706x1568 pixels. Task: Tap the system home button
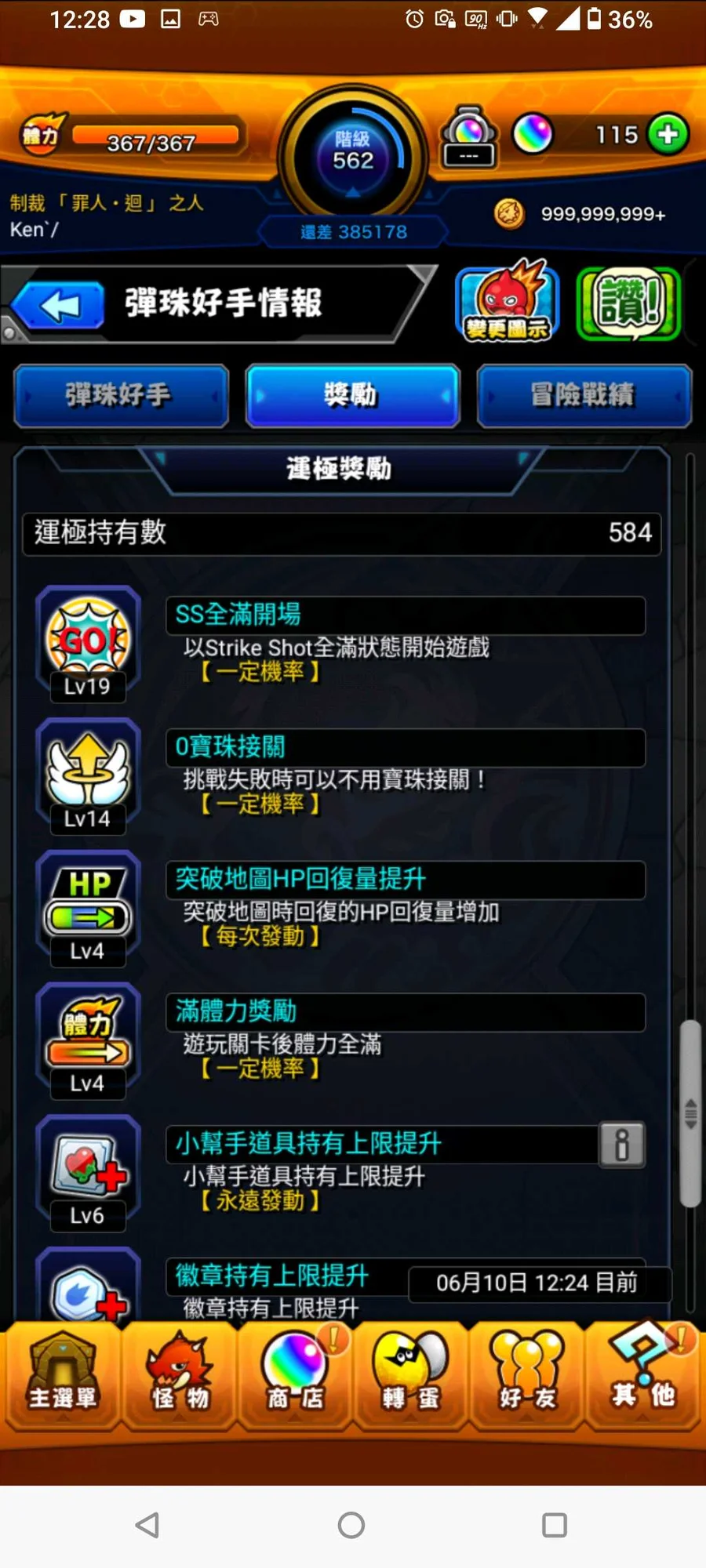click(351, 1525)
